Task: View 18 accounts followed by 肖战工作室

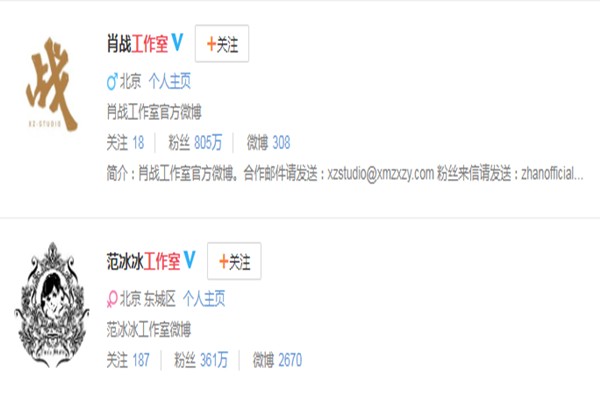Action: 138,142
